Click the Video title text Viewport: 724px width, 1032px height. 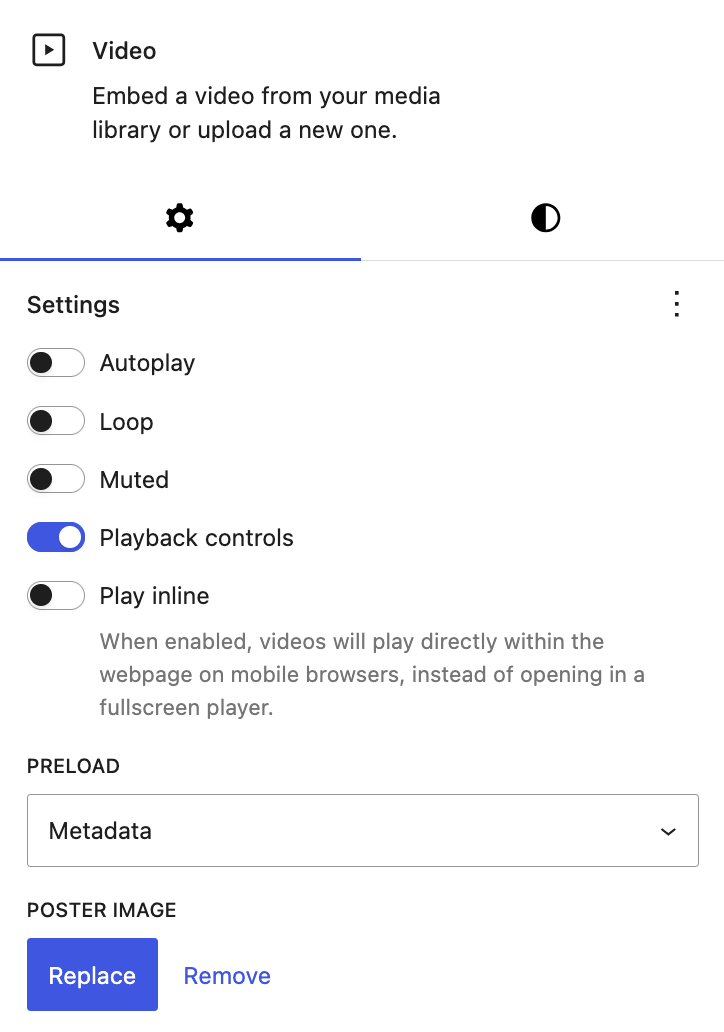[124, 50]
